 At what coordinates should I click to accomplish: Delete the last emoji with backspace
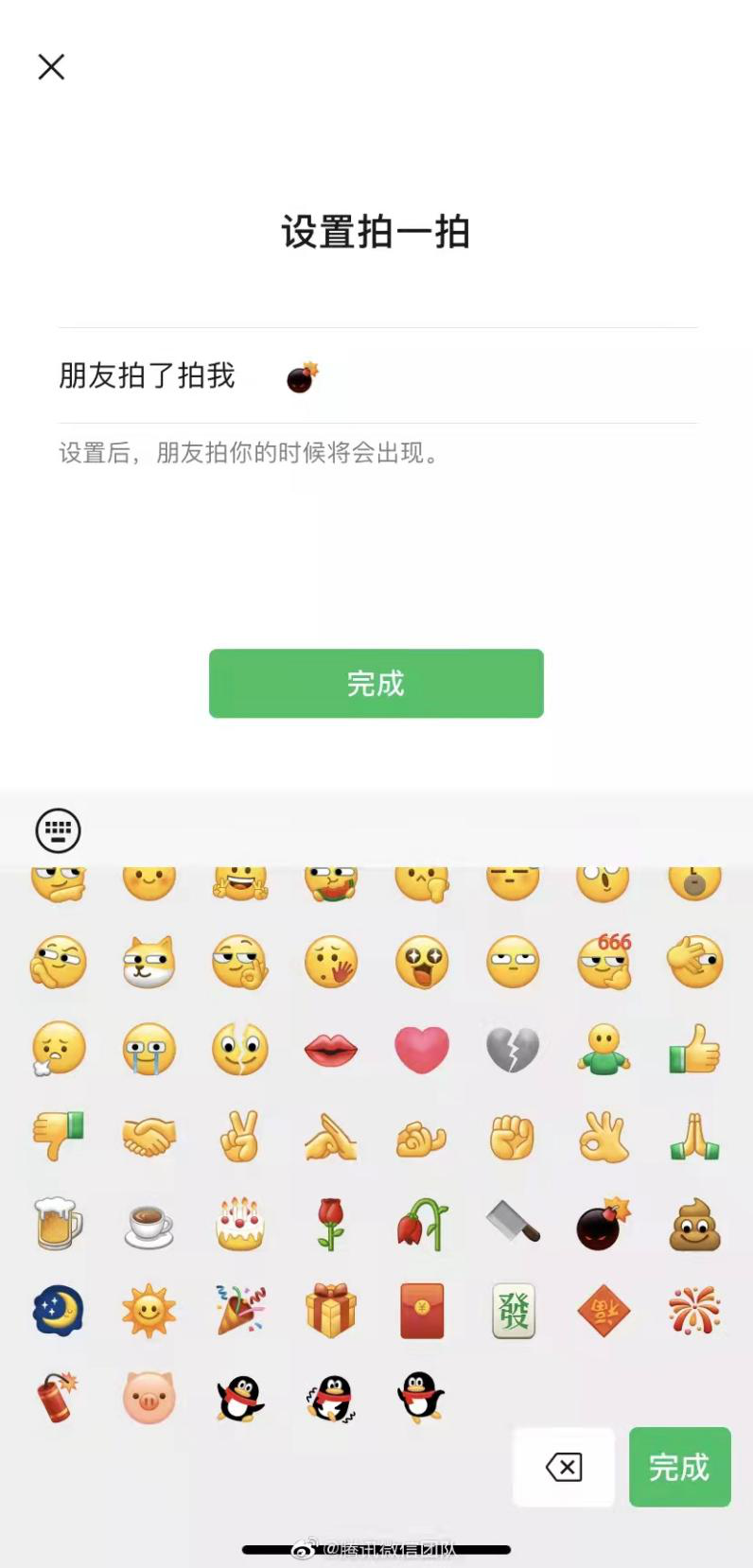click(x=564, y=1467)
